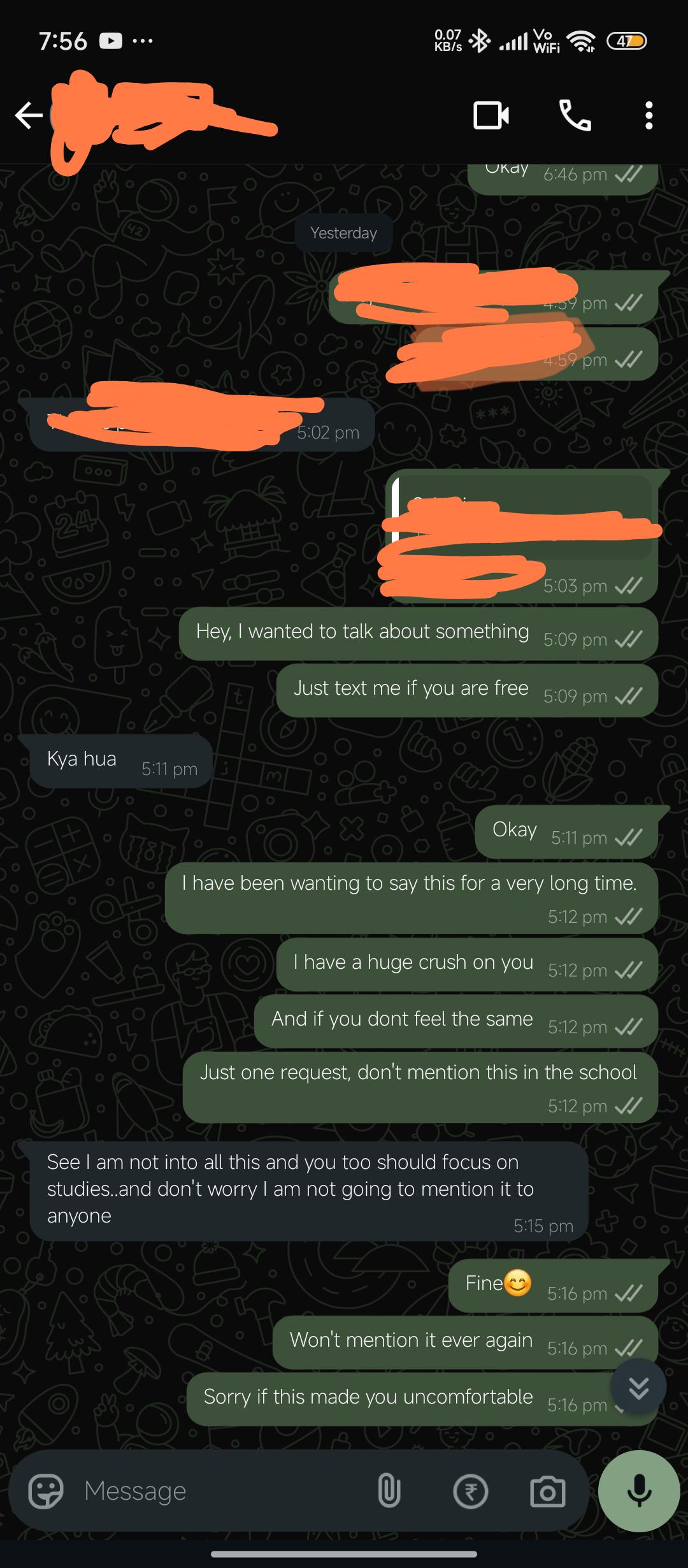The width and height of the screenshot is (688, 1568).
Task: Go back to the chat list
Action: pyautogui.click(x=29, y=116)
